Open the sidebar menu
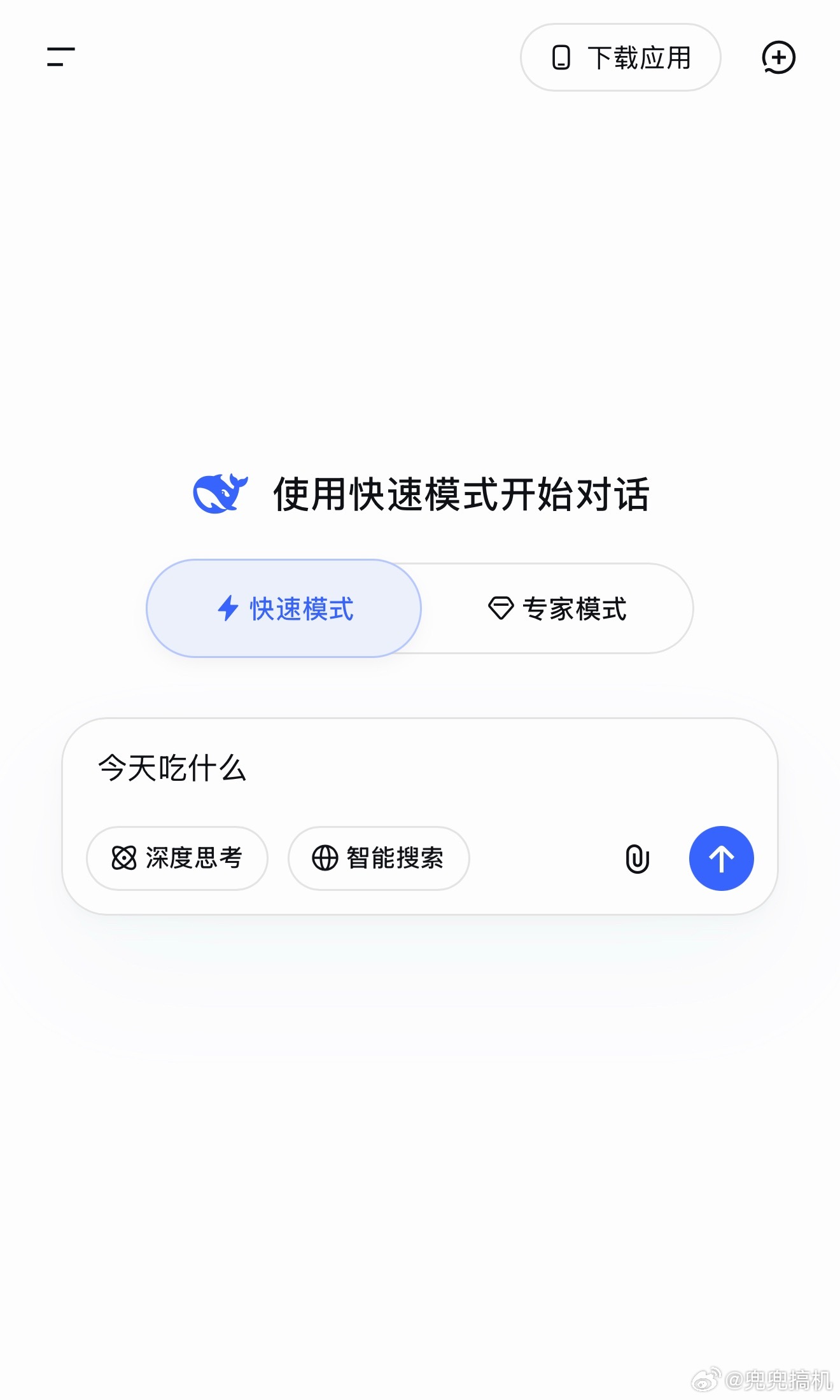 [60, 58]
